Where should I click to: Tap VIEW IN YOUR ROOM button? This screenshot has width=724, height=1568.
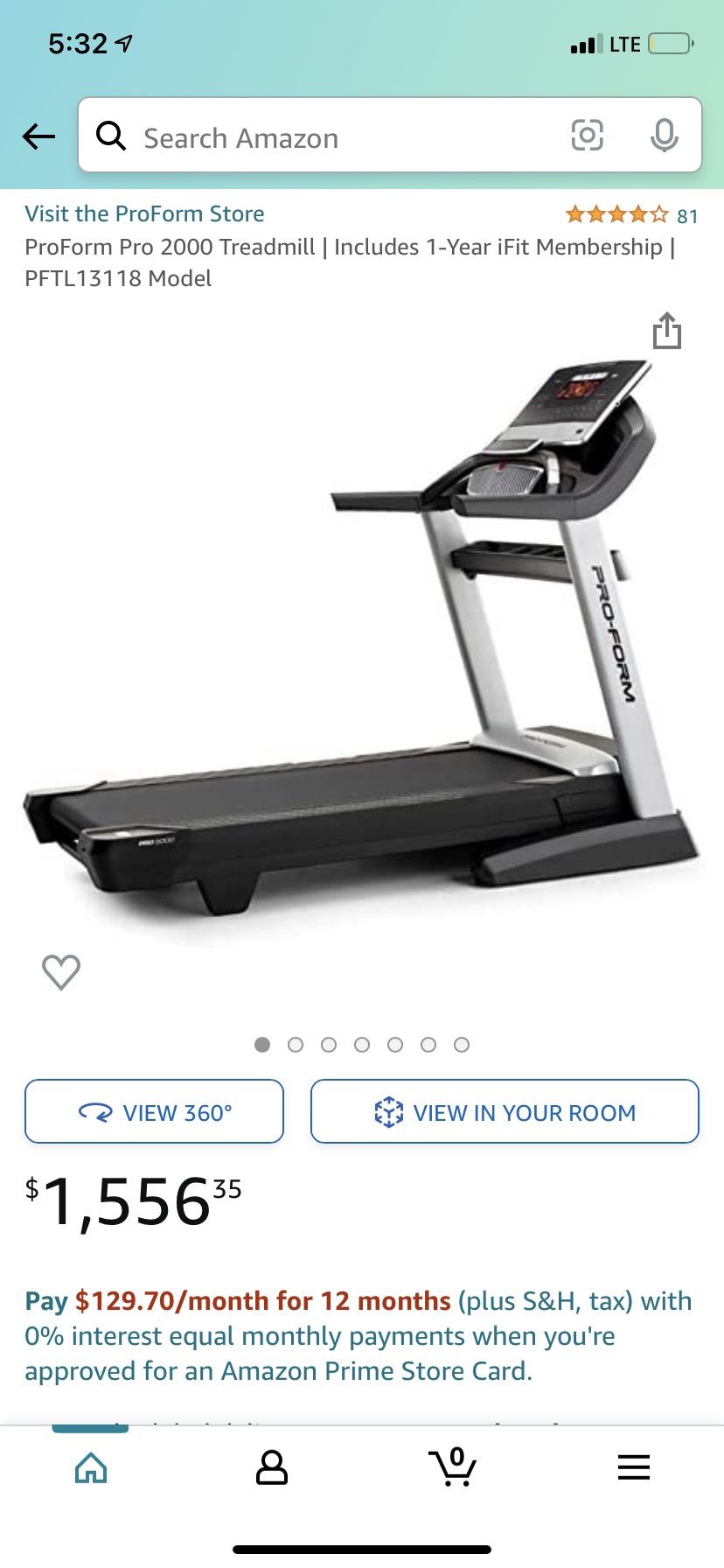[505, 1112]
